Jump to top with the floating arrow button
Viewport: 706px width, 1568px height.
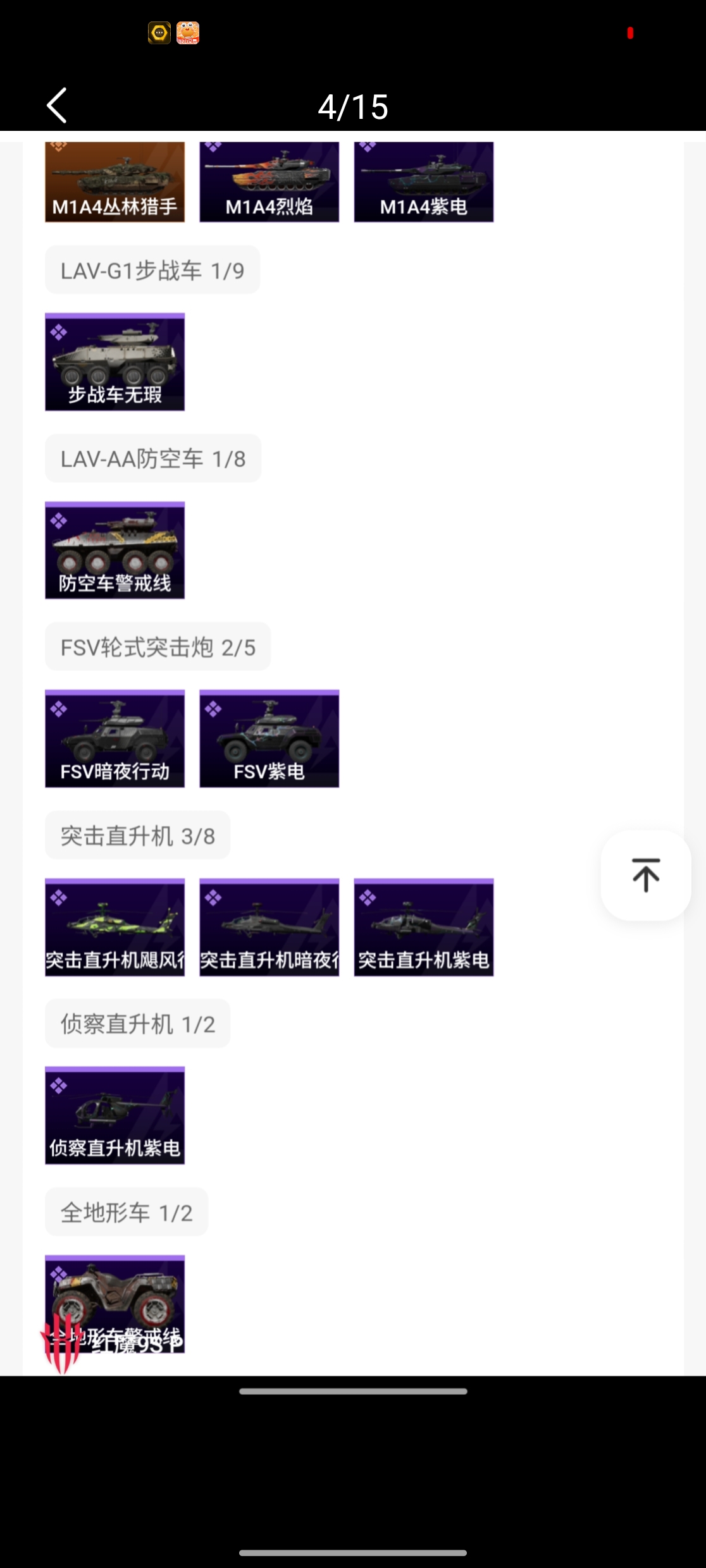645,875
